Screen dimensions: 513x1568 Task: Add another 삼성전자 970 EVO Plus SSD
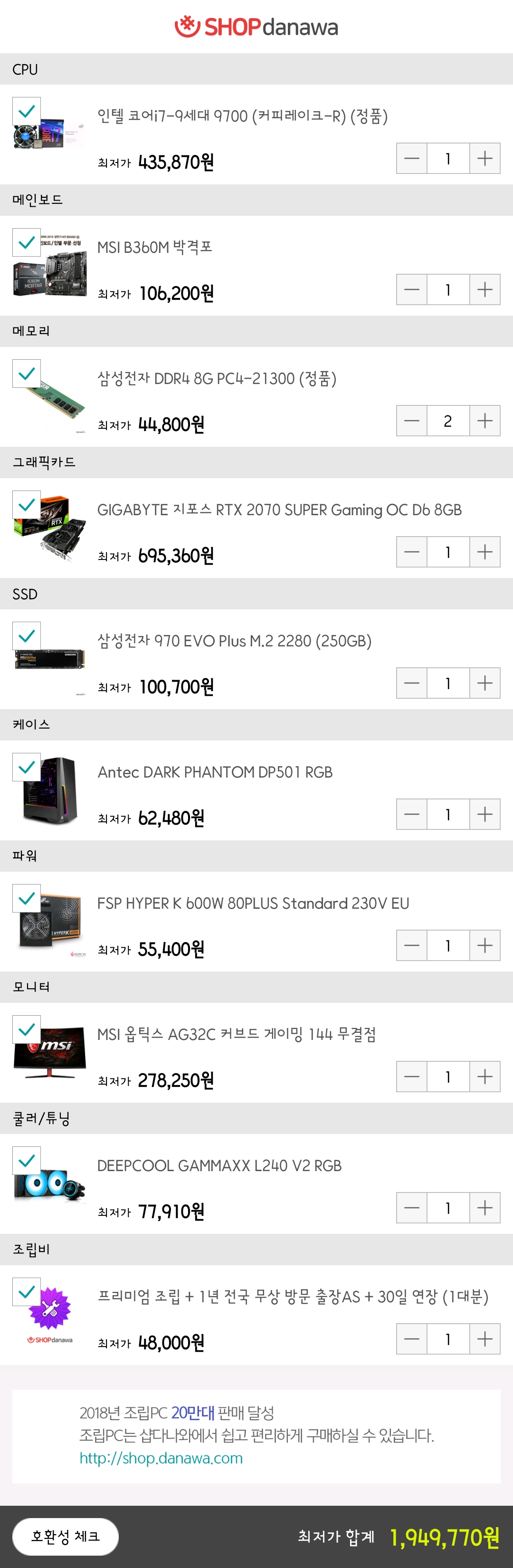click(484, 683)
